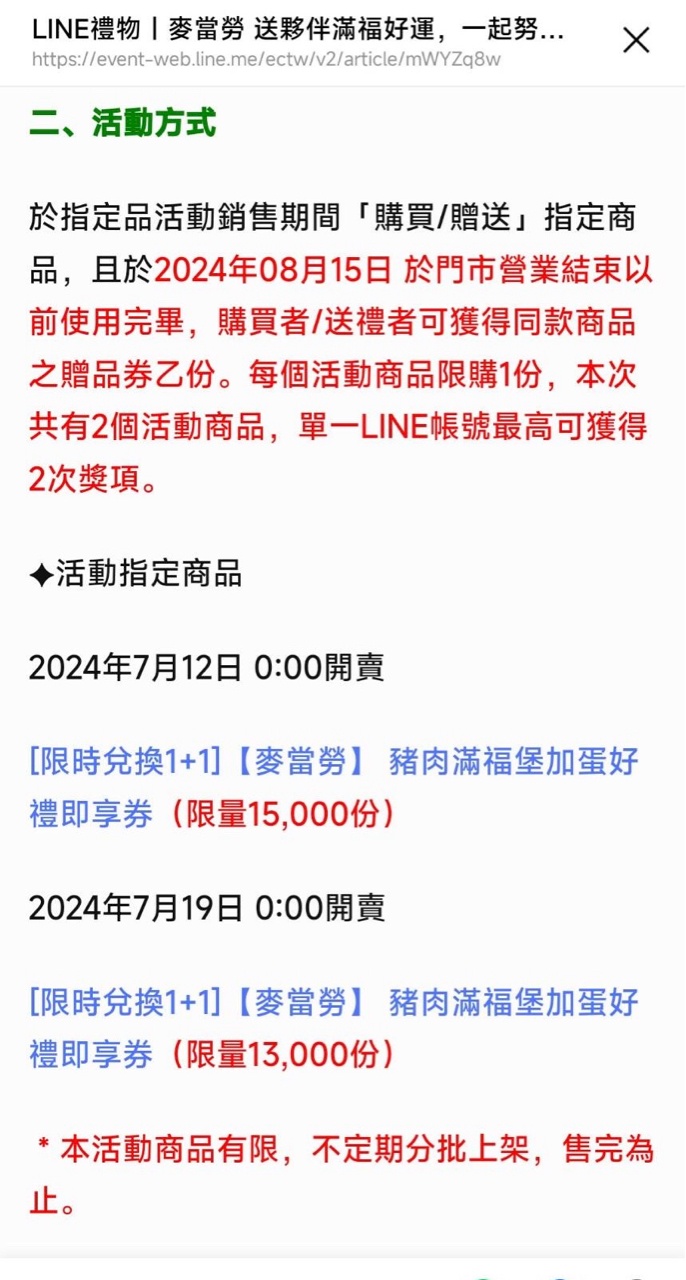
Task: Close the LINE gift article webview
Action: tap(636, 40)
